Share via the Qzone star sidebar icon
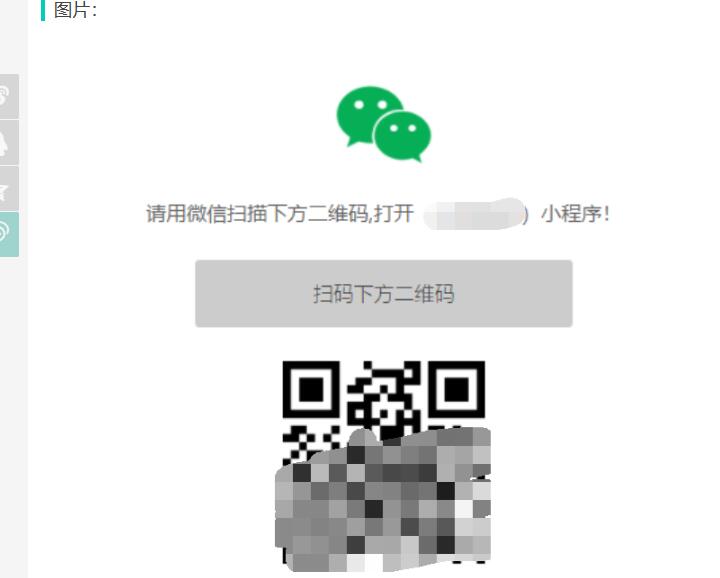The height and width of the screenshot is (578, 720). click(8, 188)
